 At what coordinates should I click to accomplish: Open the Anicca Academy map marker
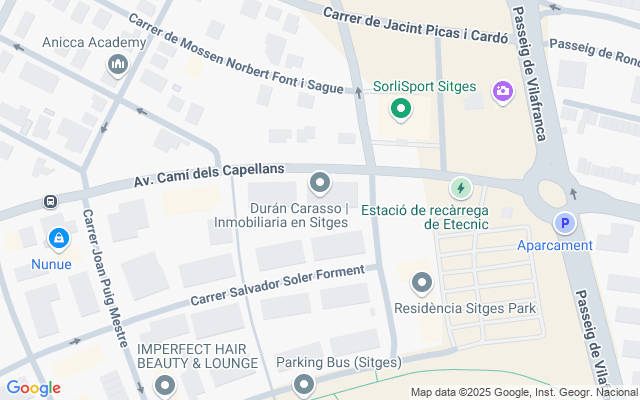click(118, 65)
